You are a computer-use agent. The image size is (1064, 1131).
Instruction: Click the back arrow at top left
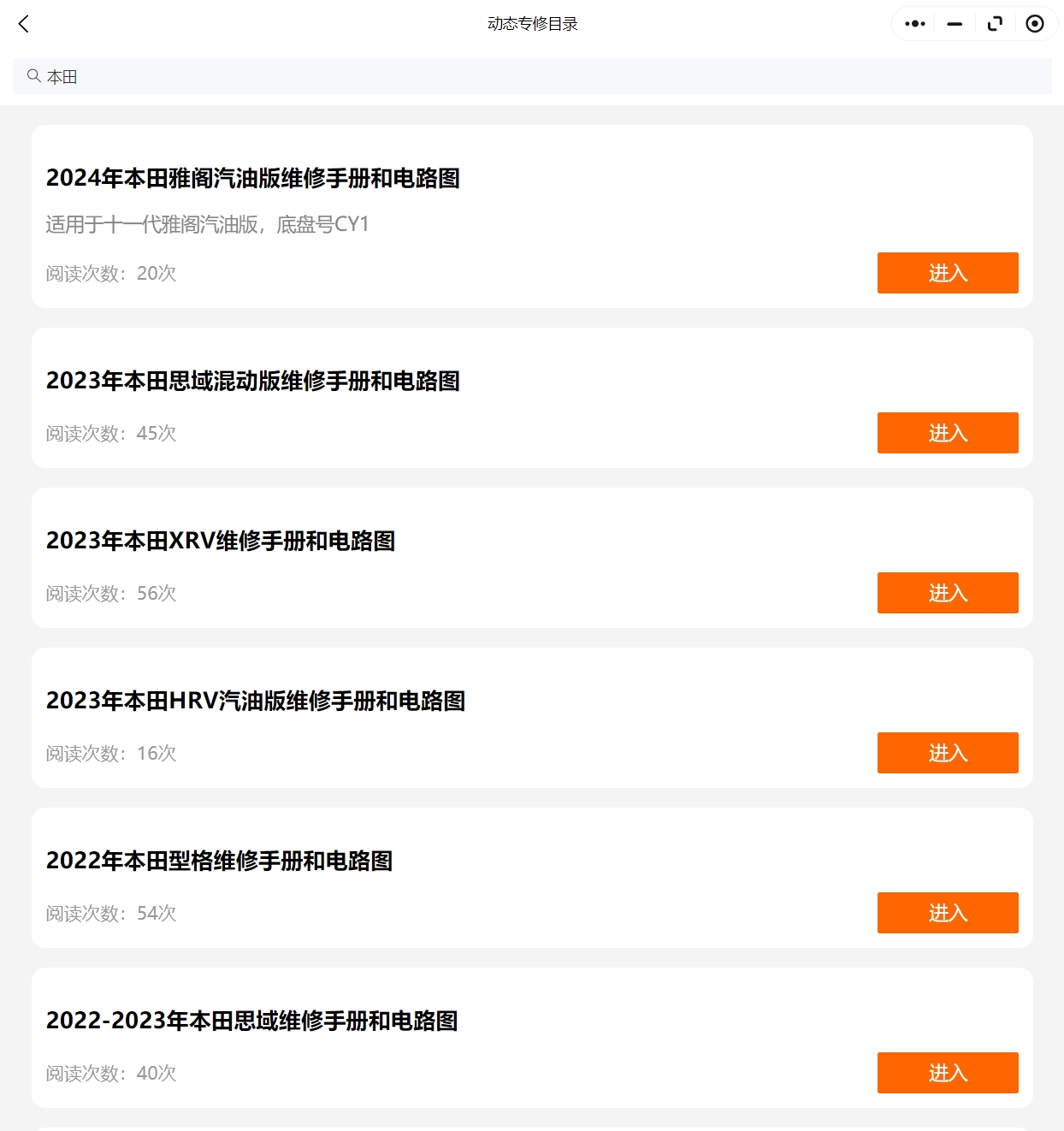[22, 23]
